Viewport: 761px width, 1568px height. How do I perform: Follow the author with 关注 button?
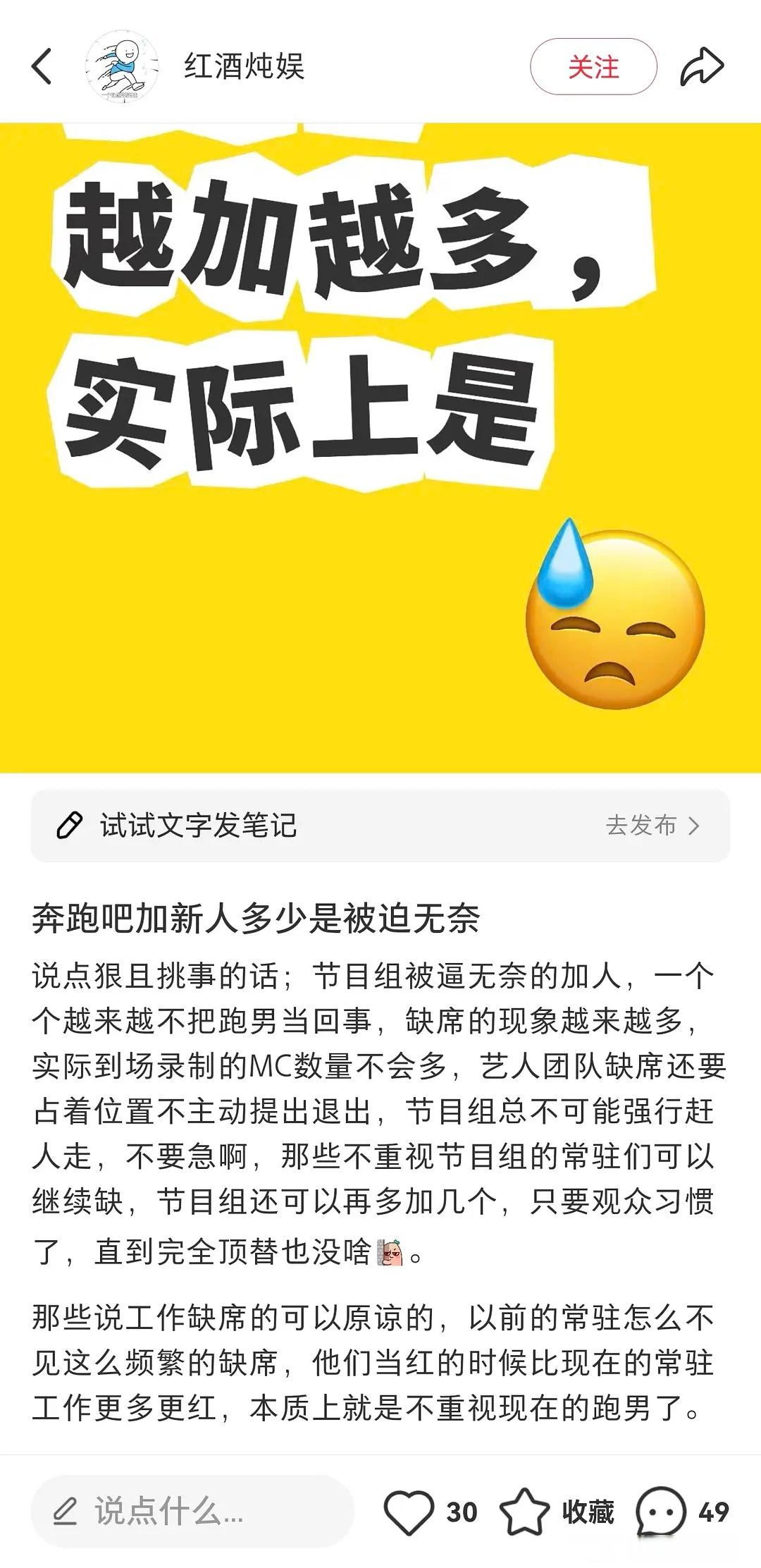click(593, 67)
